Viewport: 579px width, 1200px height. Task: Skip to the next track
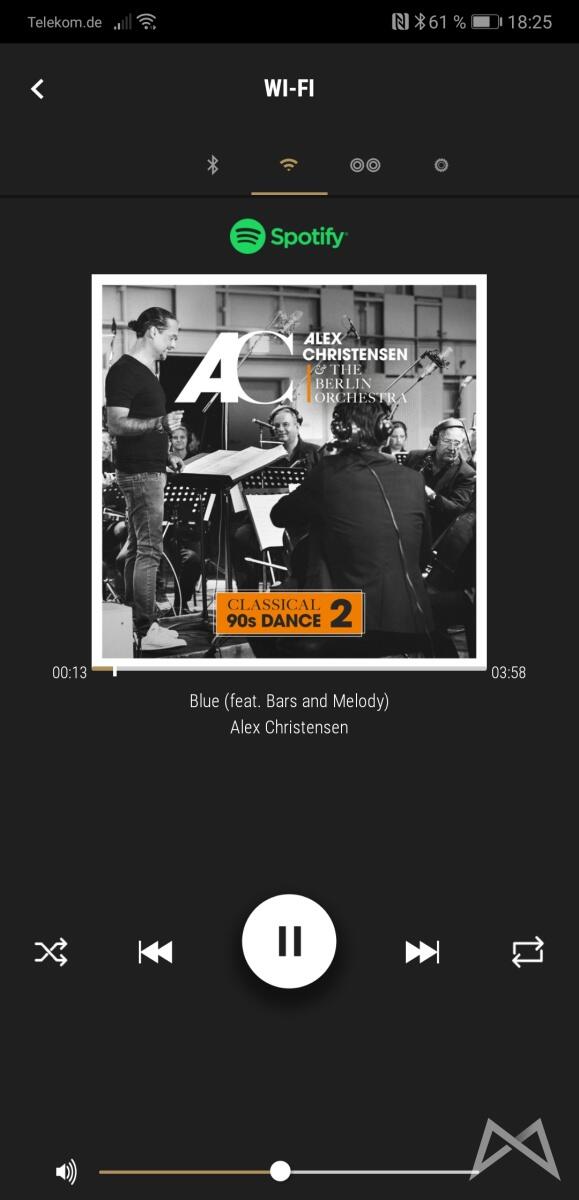click(422, 952)
